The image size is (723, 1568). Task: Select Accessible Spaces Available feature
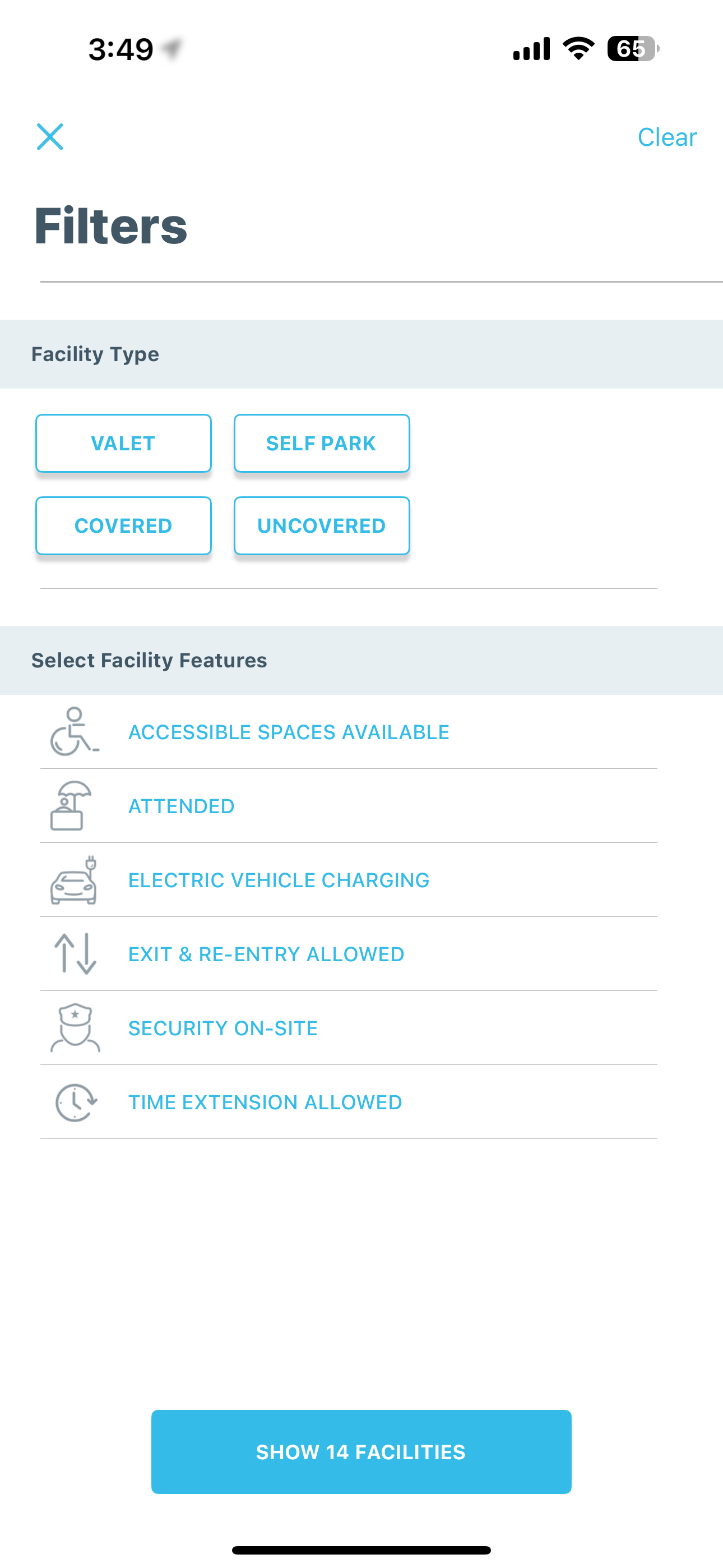pyautogui.click(x=349, y=732)
